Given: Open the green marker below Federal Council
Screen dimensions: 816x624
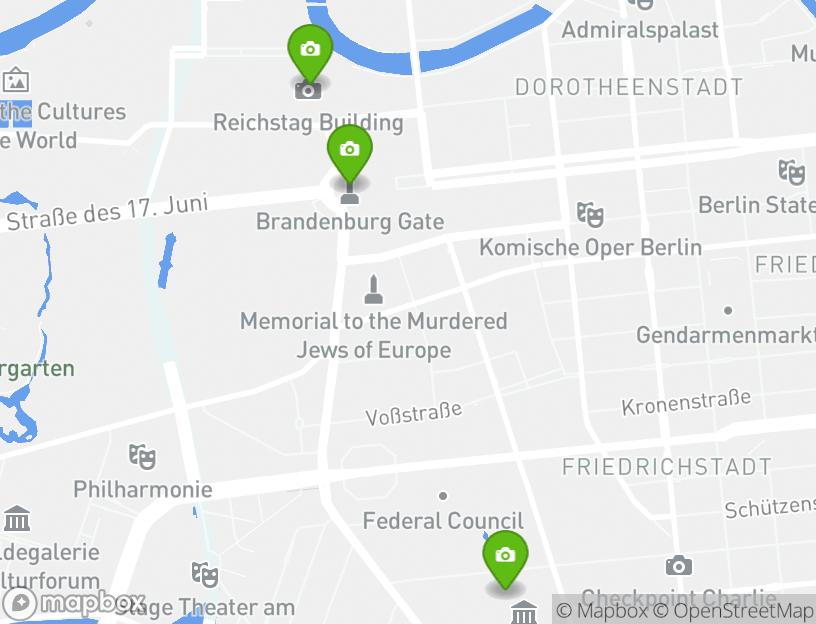Looking at the screenshot, I should pyautogui.click(x=505, y=556).
